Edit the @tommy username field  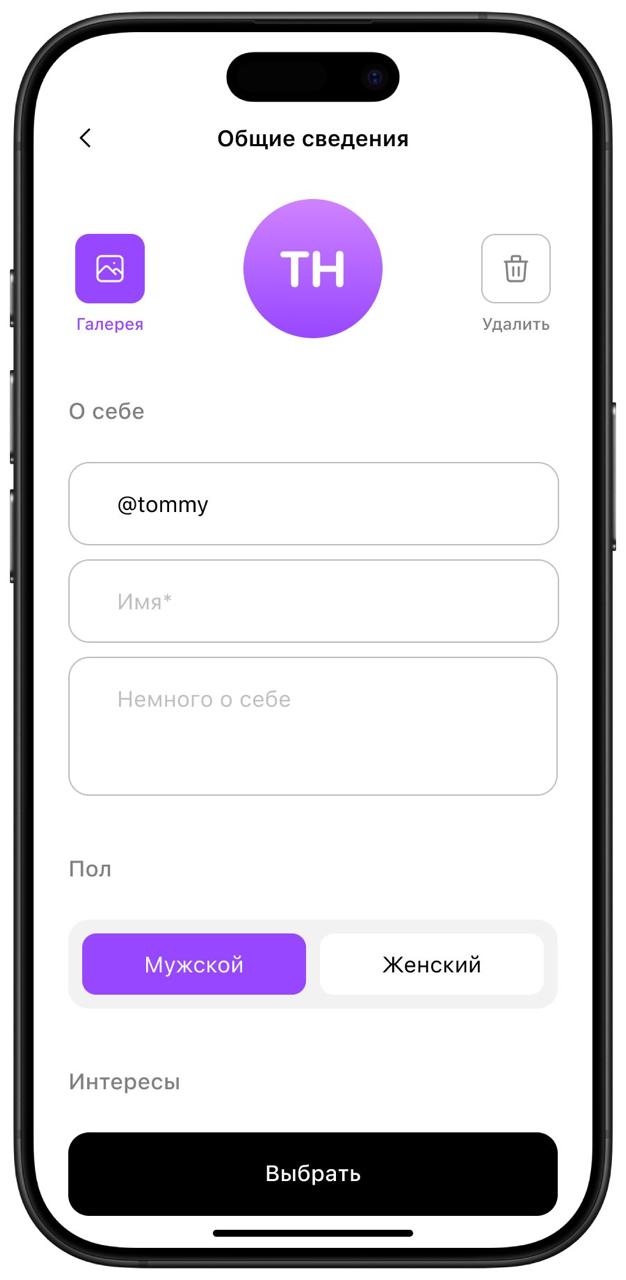click(x=313, y=504)
